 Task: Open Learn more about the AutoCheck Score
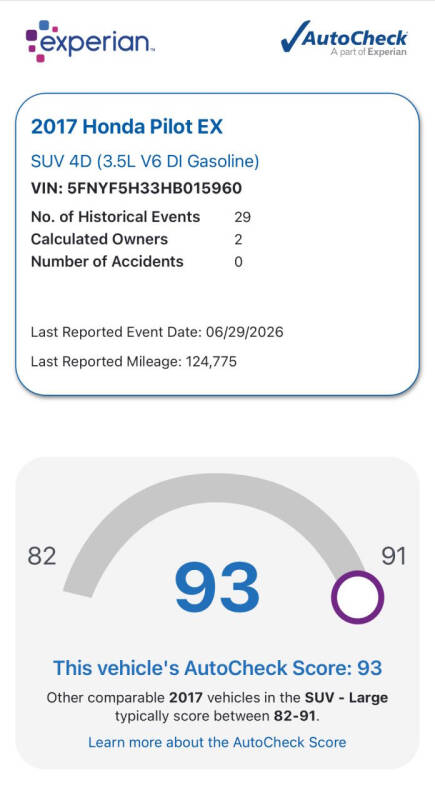click(217, 742)
